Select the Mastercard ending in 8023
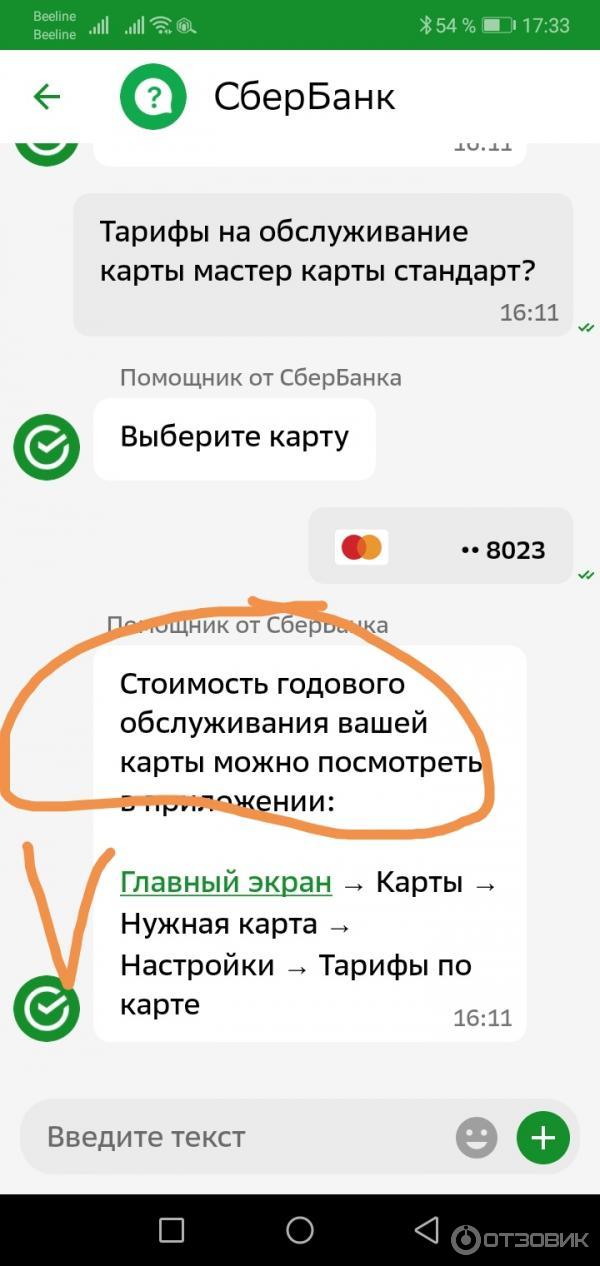 point(441,548)
